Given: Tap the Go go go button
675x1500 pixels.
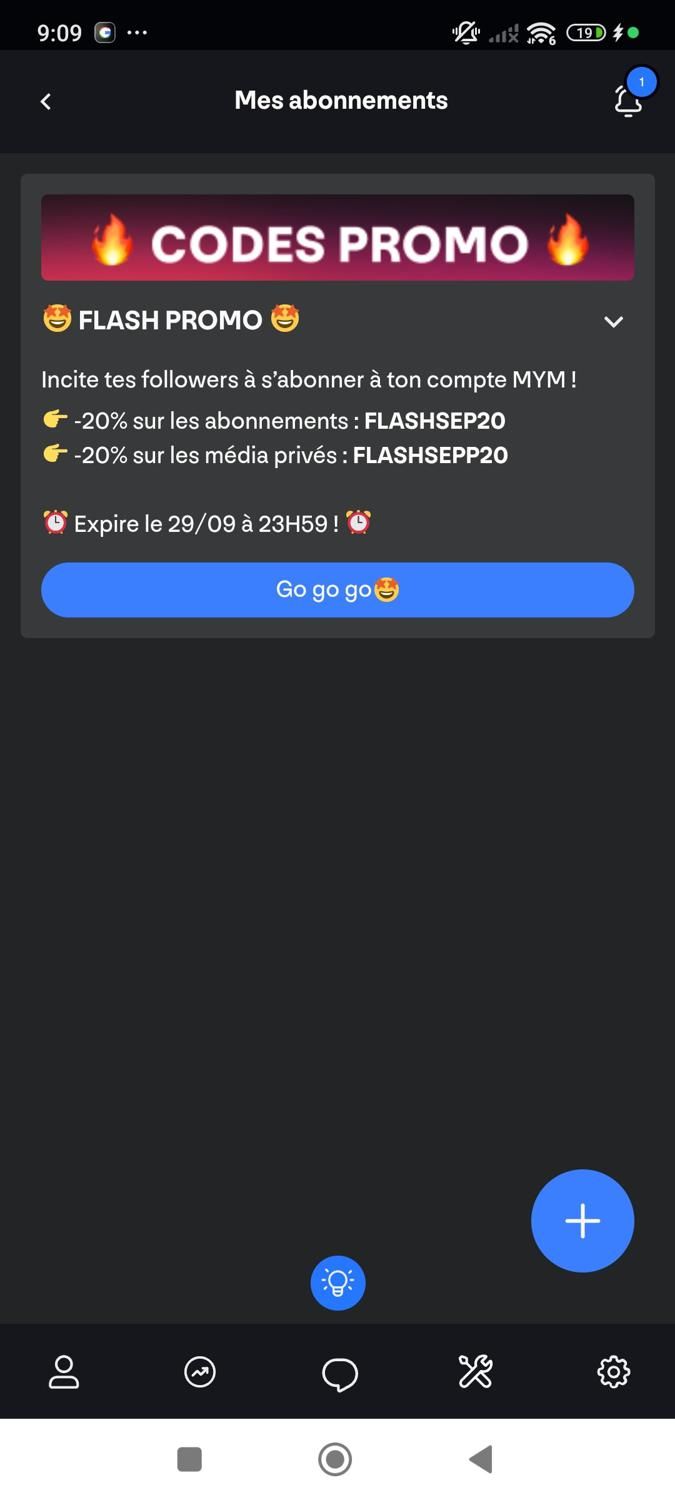Looking at the screenshot, I should coord(337,590).
